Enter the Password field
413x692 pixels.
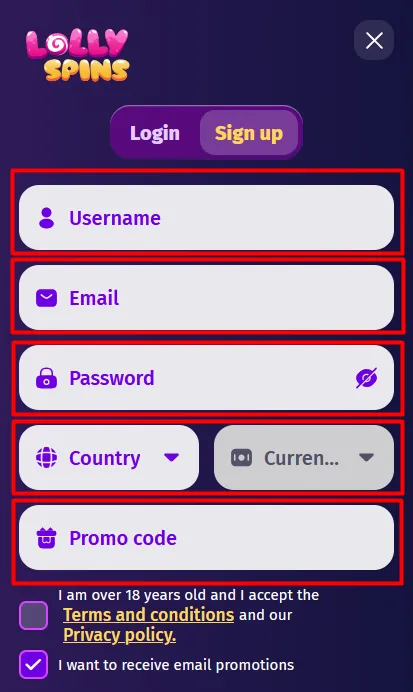pos(206,378)
